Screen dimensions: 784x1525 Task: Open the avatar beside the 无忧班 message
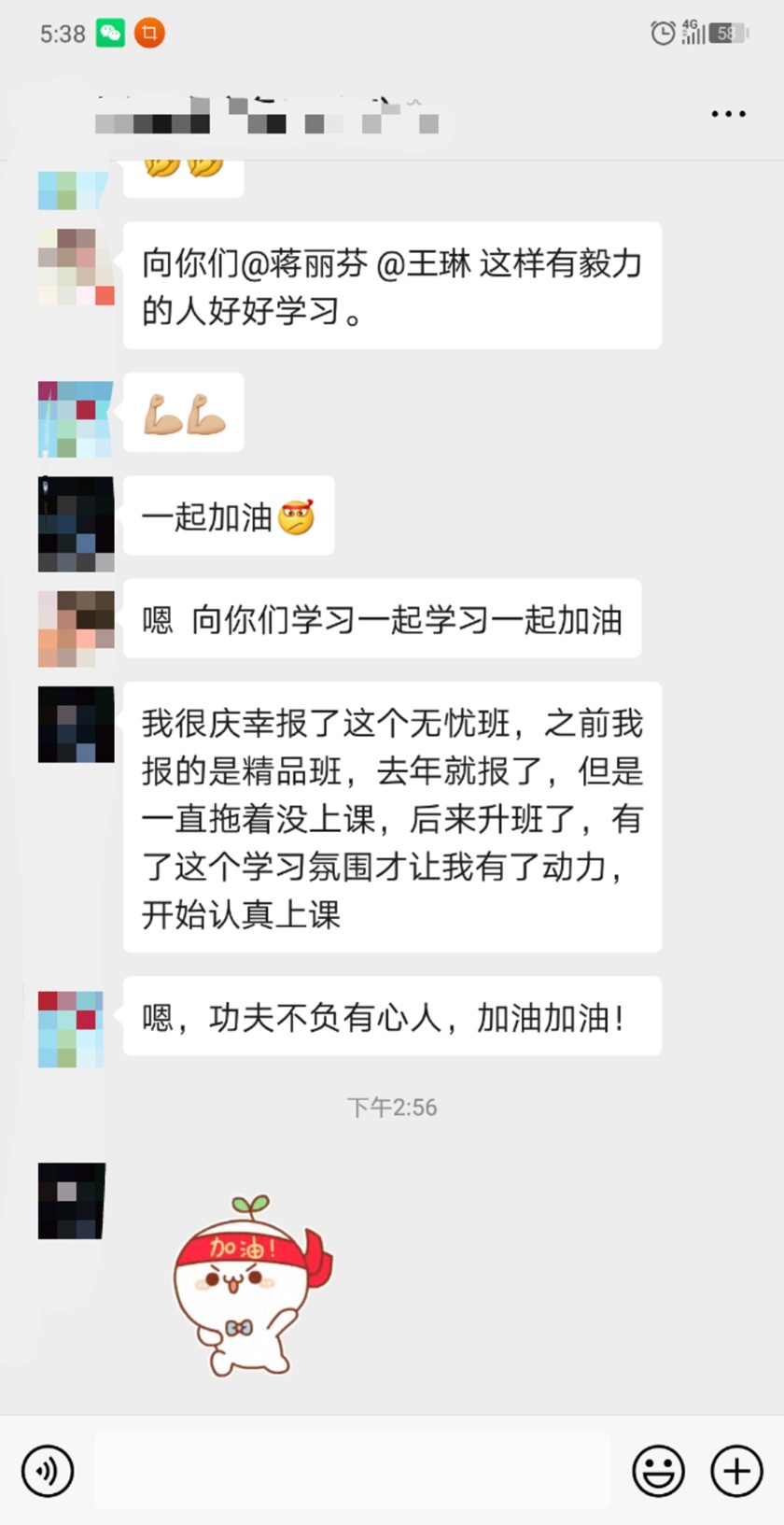75,726
